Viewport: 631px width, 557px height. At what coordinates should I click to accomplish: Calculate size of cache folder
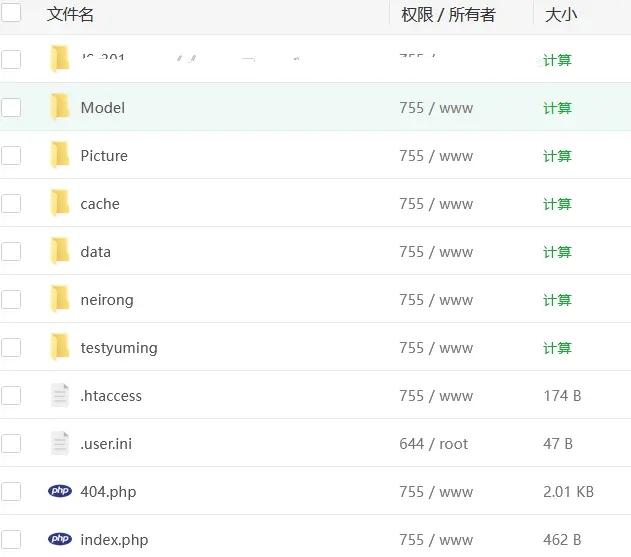[557, 204]
